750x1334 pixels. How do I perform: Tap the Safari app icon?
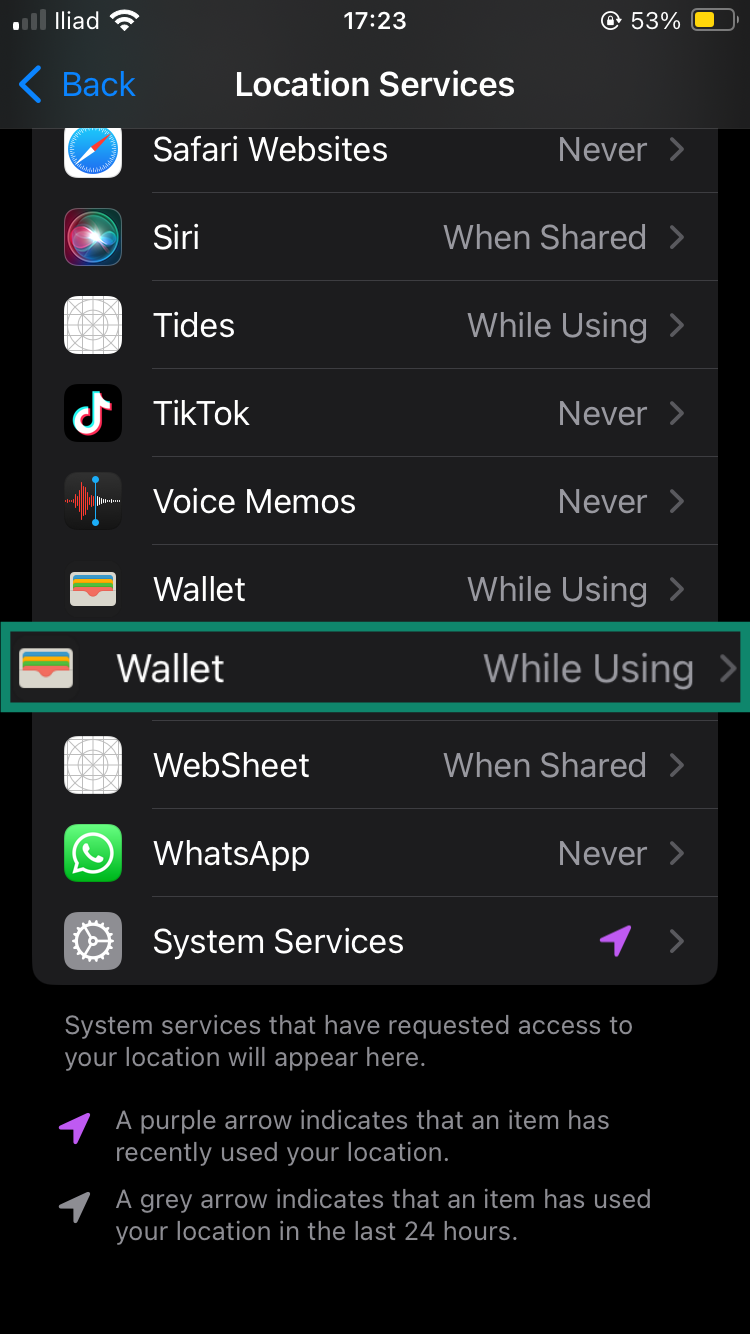[x=93, y=149]
